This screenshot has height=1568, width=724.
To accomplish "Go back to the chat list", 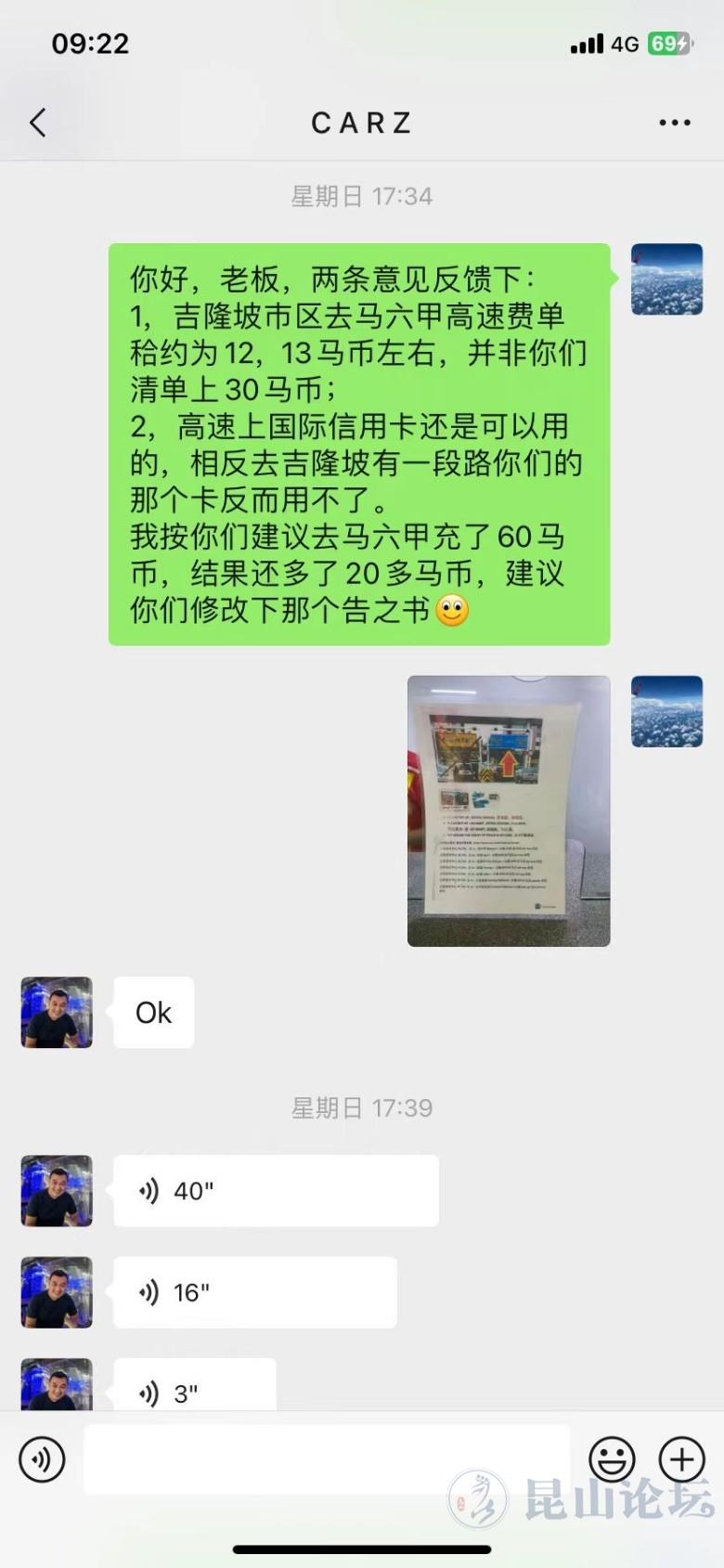I will coord(38,123).
